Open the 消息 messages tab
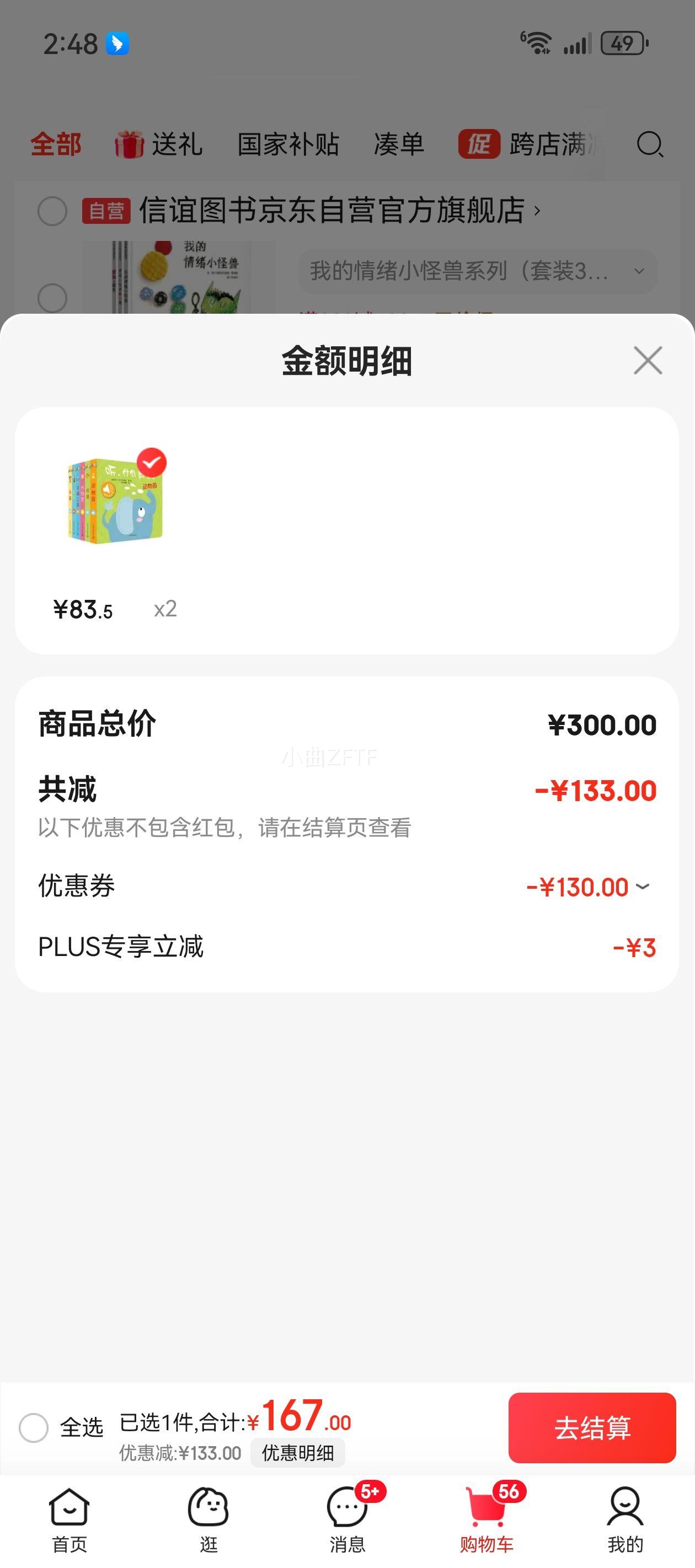Viewport: 695px width, 1568px height. (x=347, y=1520)
